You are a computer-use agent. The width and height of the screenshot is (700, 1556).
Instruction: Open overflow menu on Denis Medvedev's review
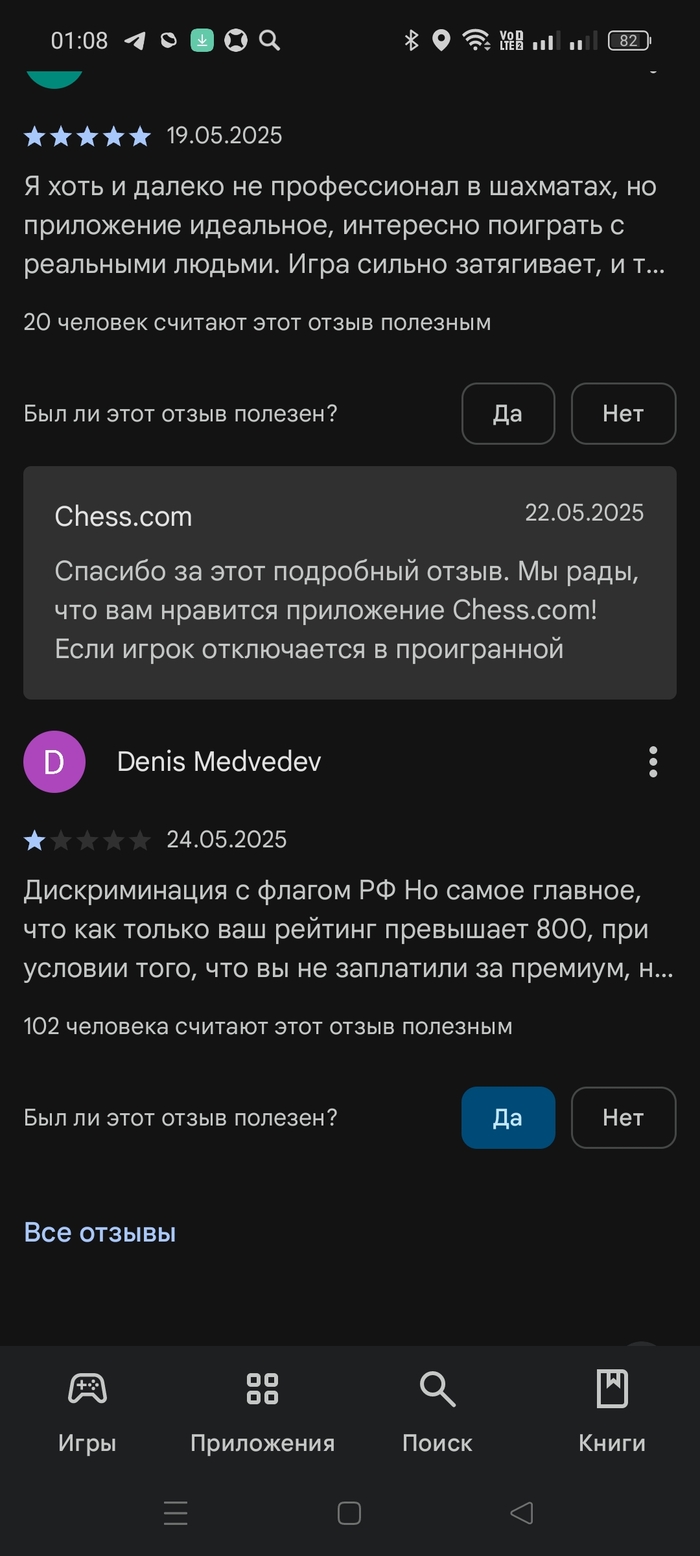tap(653, 762)
